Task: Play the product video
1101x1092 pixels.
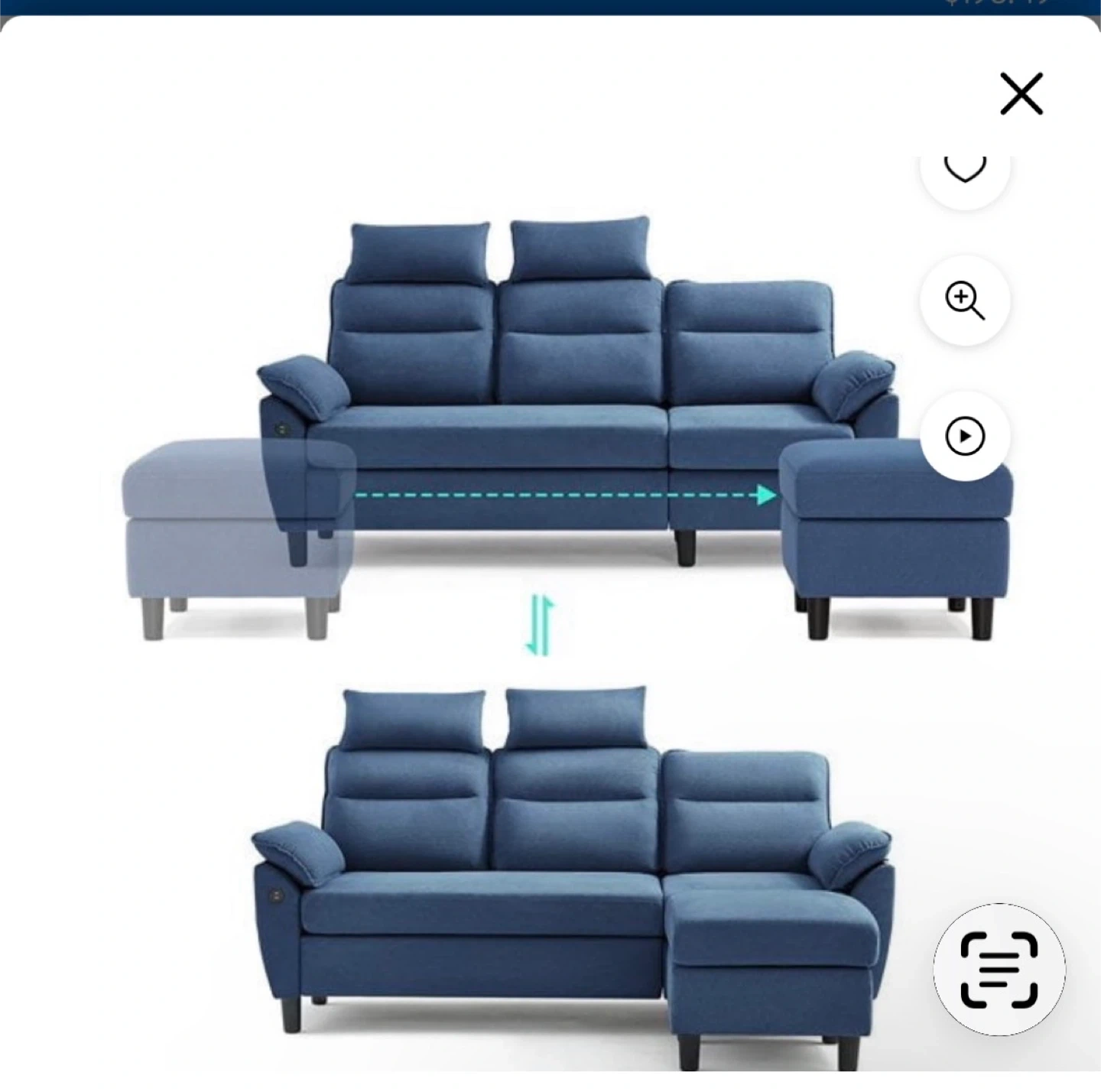Action: pos(965,436)
